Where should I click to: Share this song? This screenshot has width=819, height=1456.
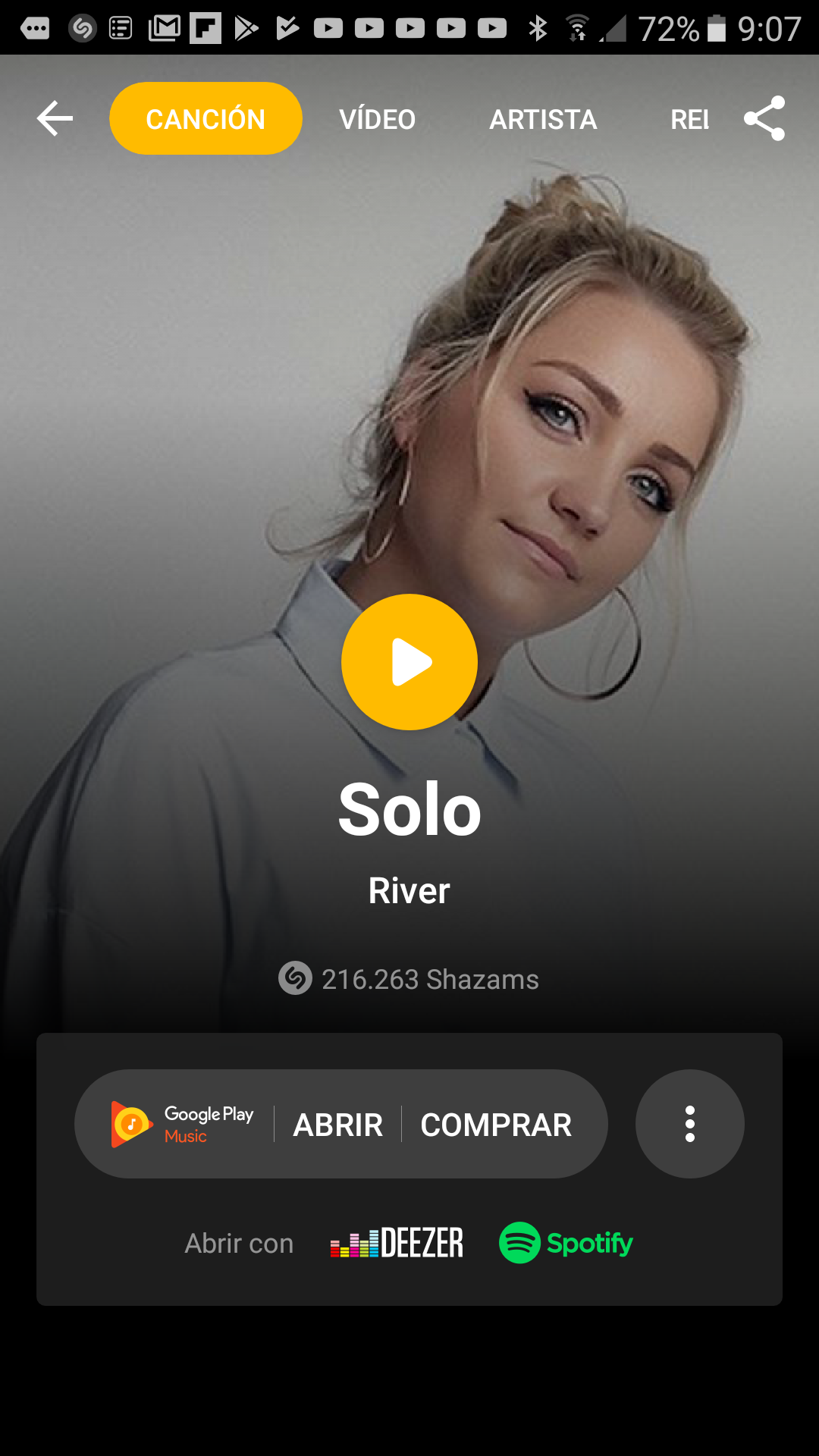pos(764,118)
